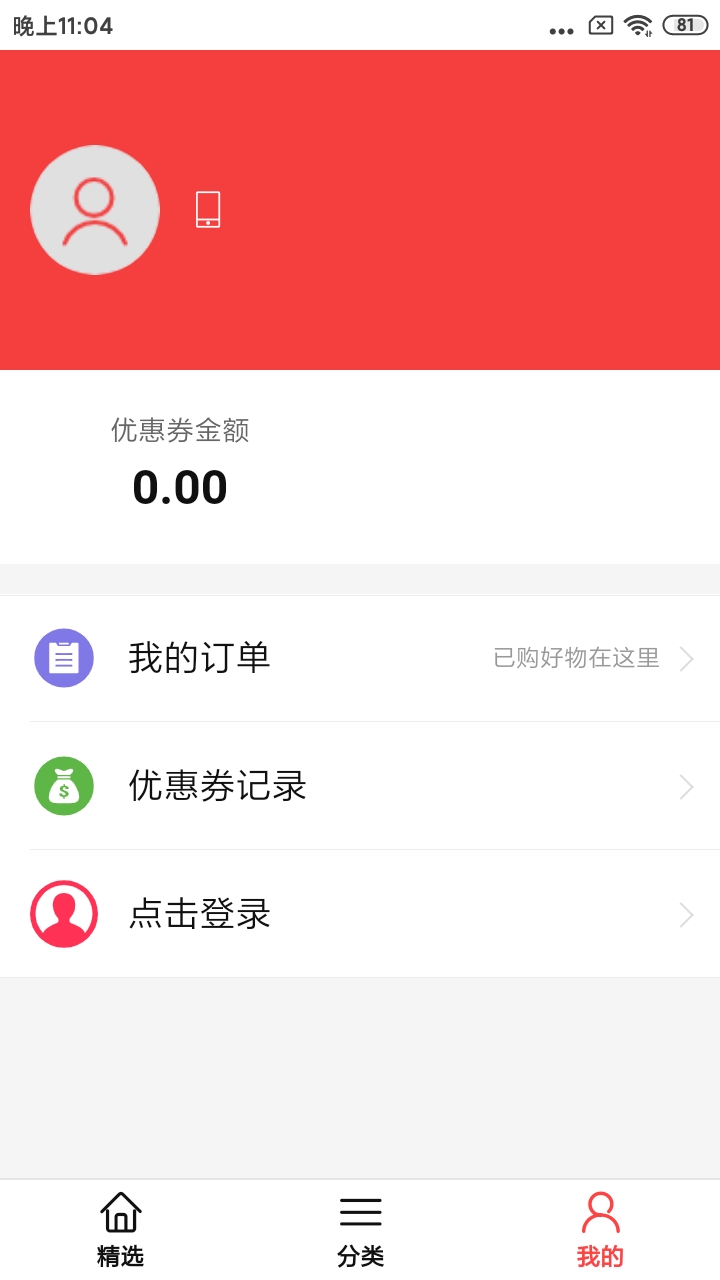Tap the list icon above 分类

tap(361, 1211)
